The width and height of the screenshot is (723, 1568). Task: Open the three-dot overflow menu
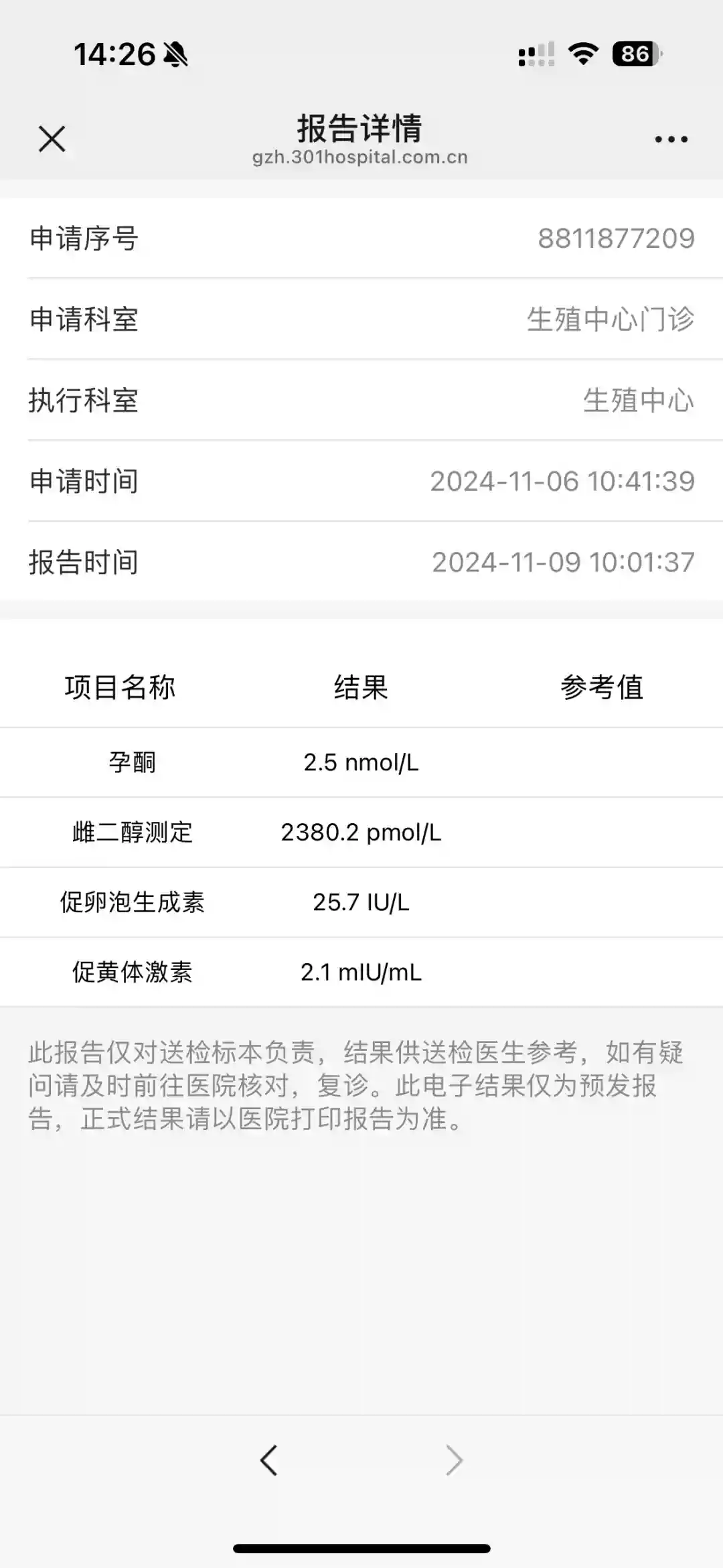(x=671, y=139)
